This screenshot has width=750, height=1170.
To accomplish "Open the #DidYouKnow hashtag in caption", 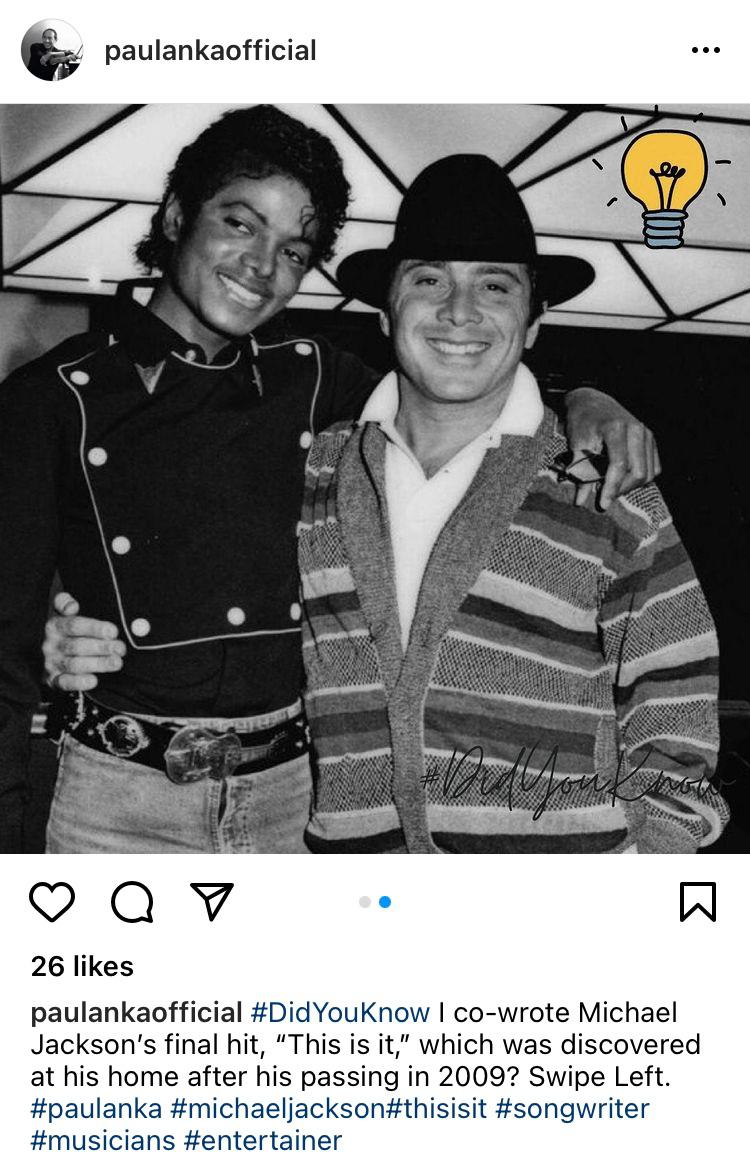I will [340, 1013].
